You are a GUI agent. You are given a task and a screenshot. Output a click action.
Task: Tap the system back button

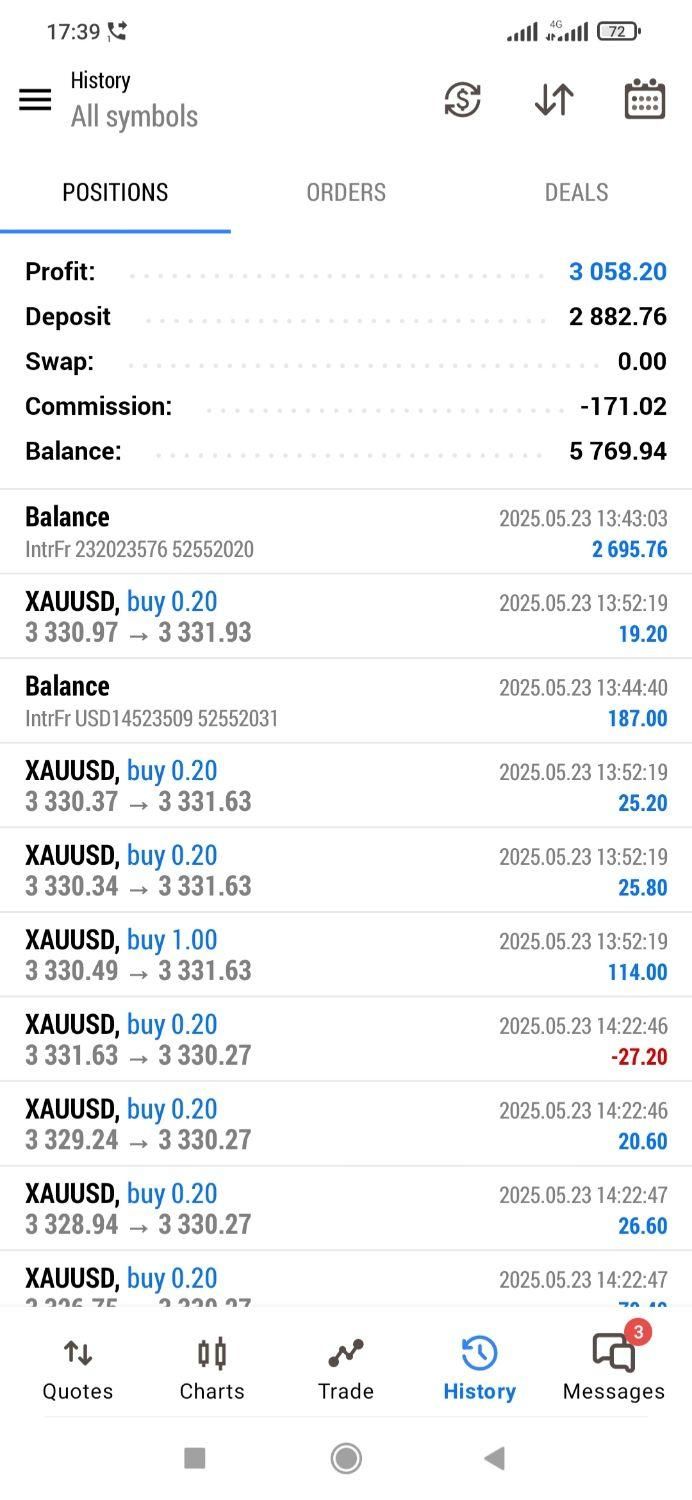coord(494,1459)
